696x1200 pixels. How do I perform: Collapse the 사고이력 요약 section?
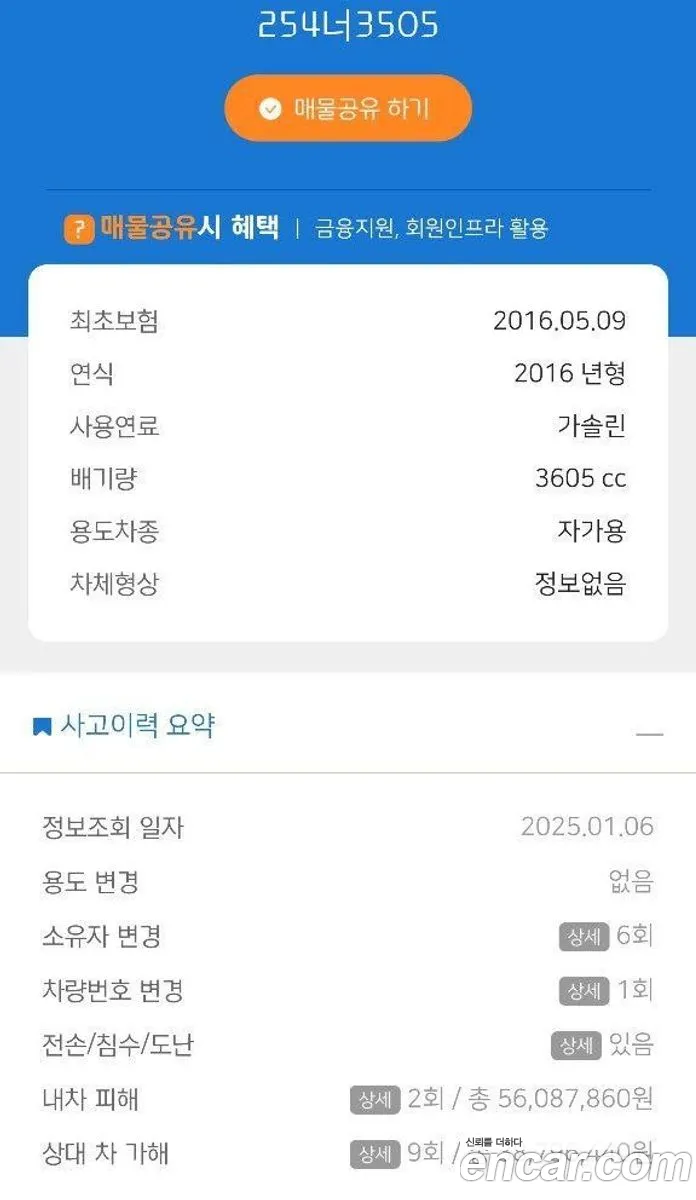point(649,734)
